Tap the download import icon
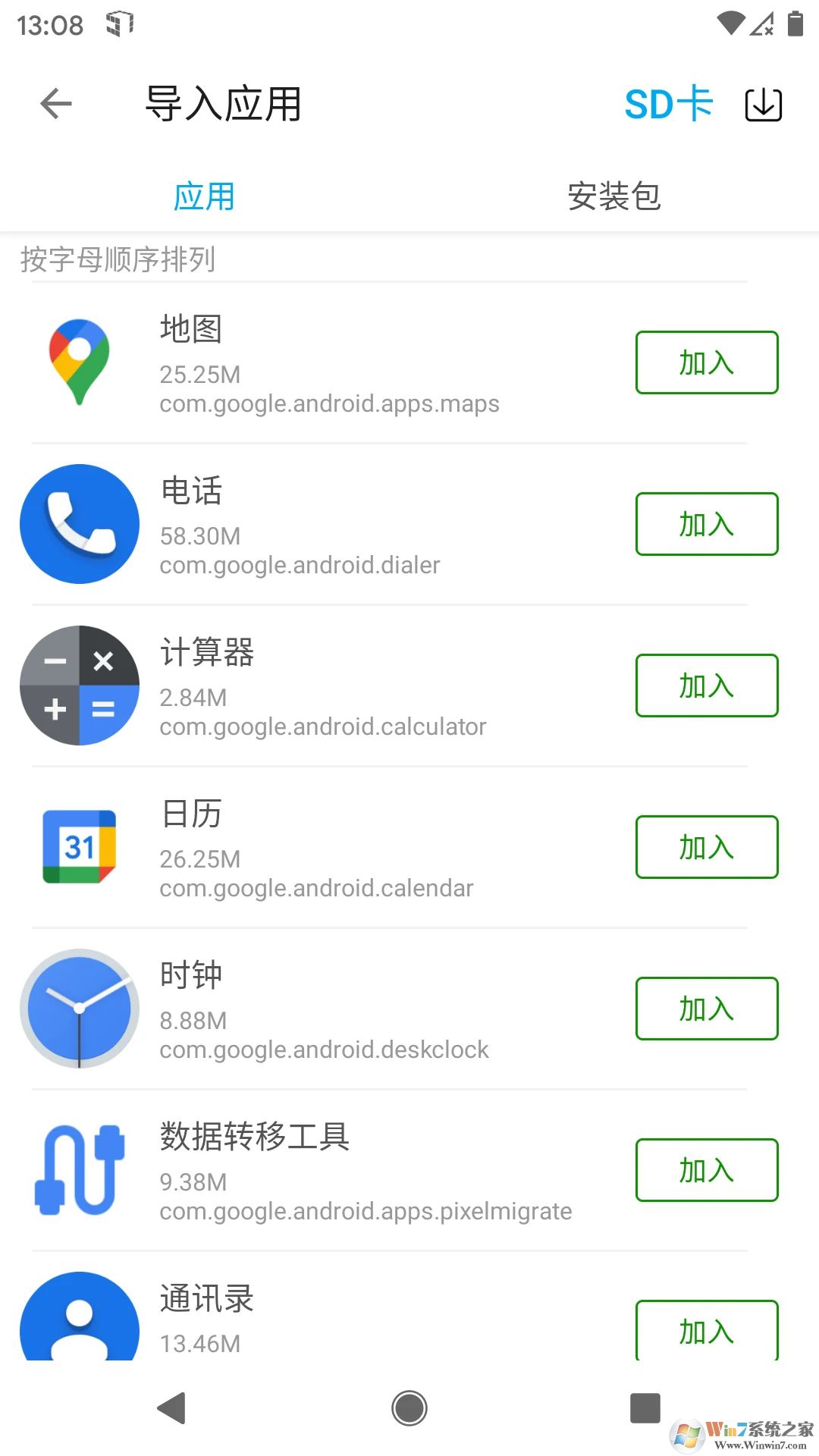The image size is (819, 1456). coord(763,104)
